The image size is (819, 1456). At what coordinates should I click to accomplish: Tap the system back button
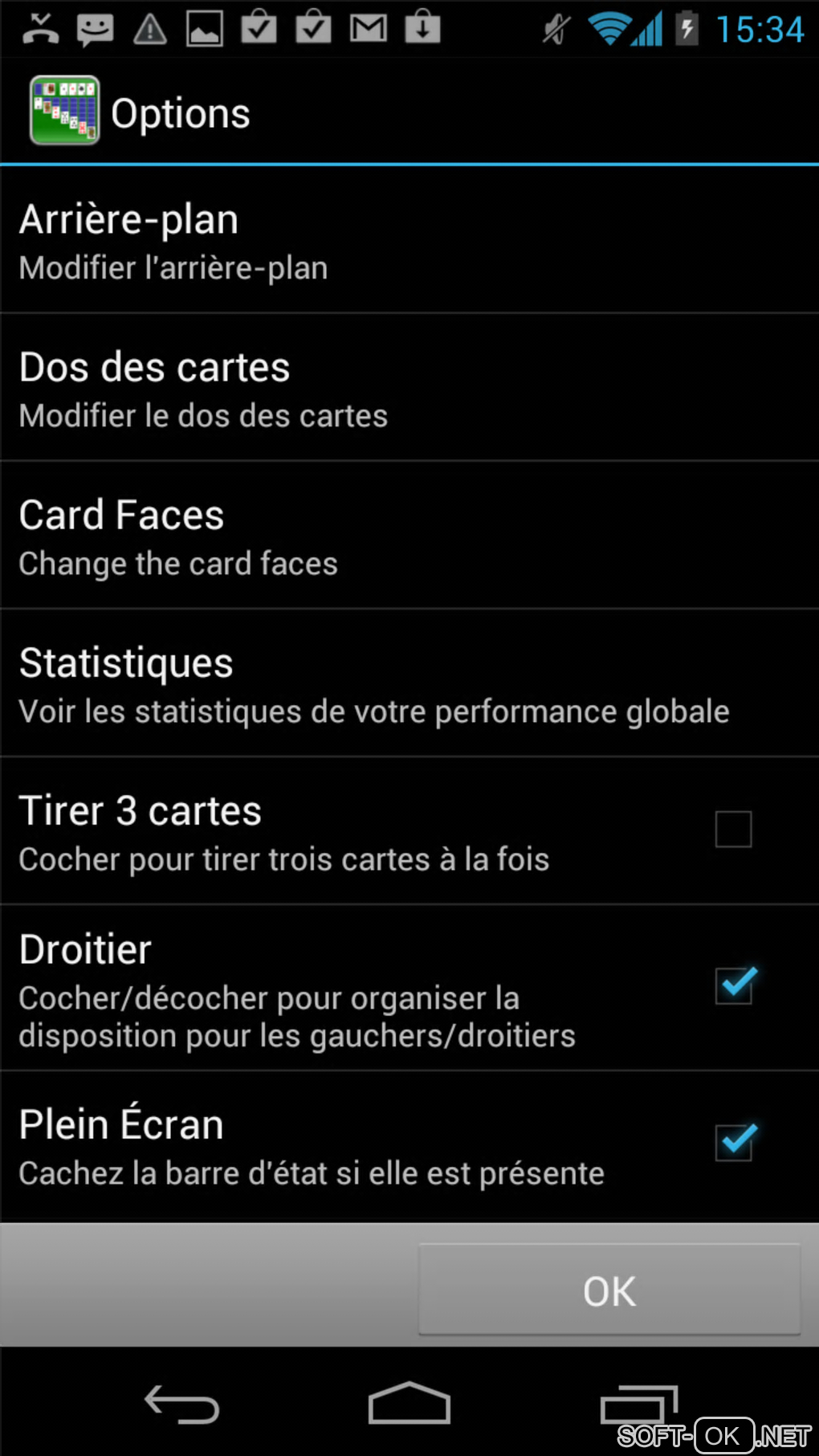(181, 1405)
